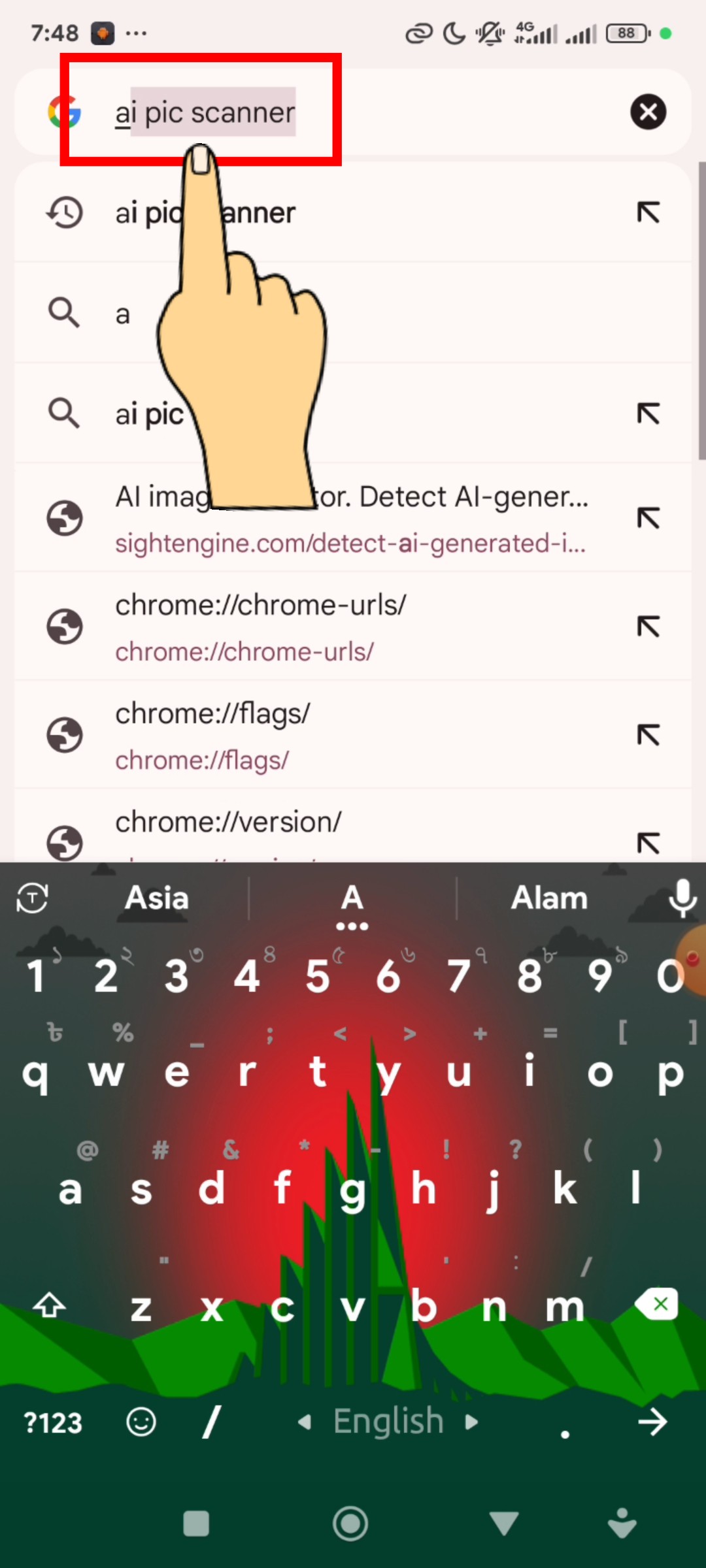The image size is (706, 1568).
Task: Switch keyboard to the ?123 symbols layout
Action: point(53,1422)
